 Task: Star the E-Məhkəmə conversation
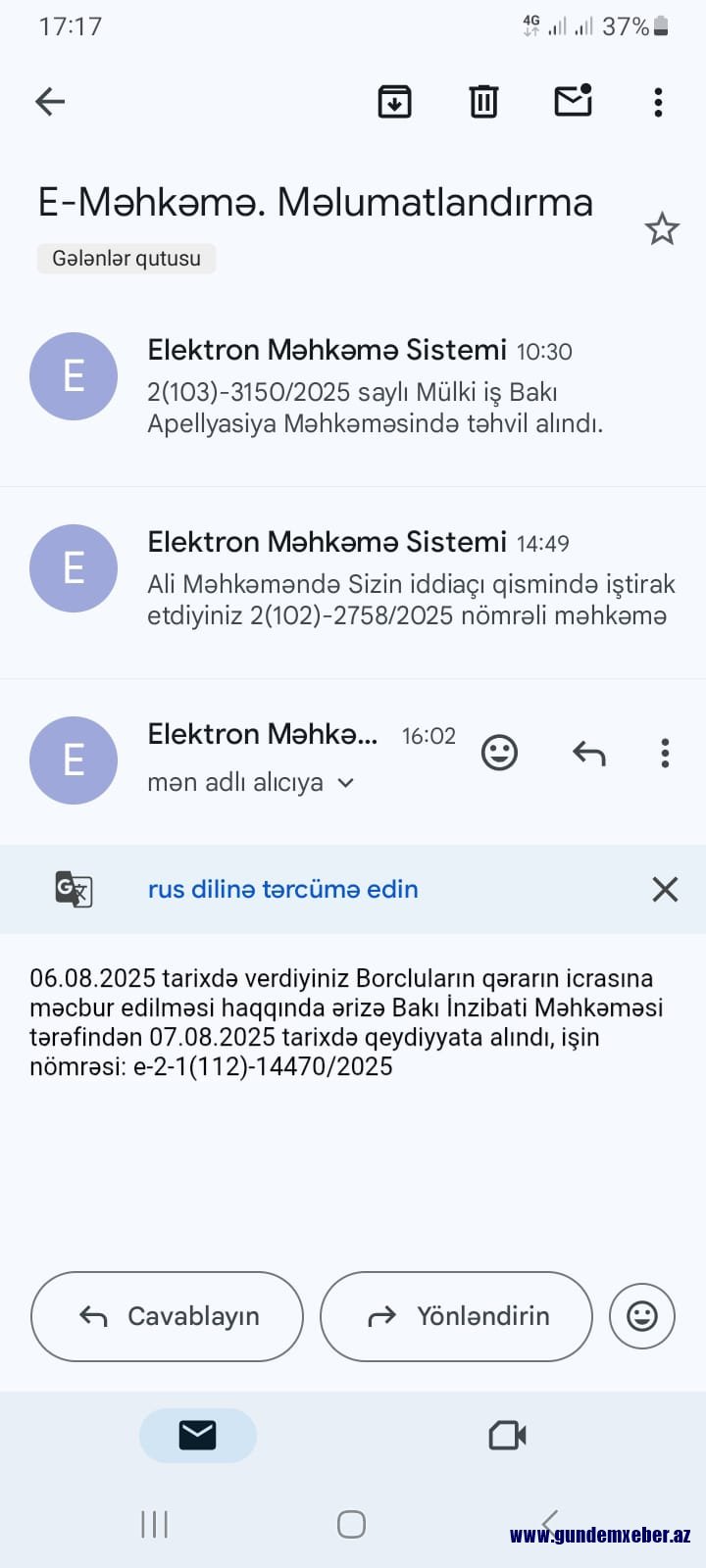click(x=662, y=229)
